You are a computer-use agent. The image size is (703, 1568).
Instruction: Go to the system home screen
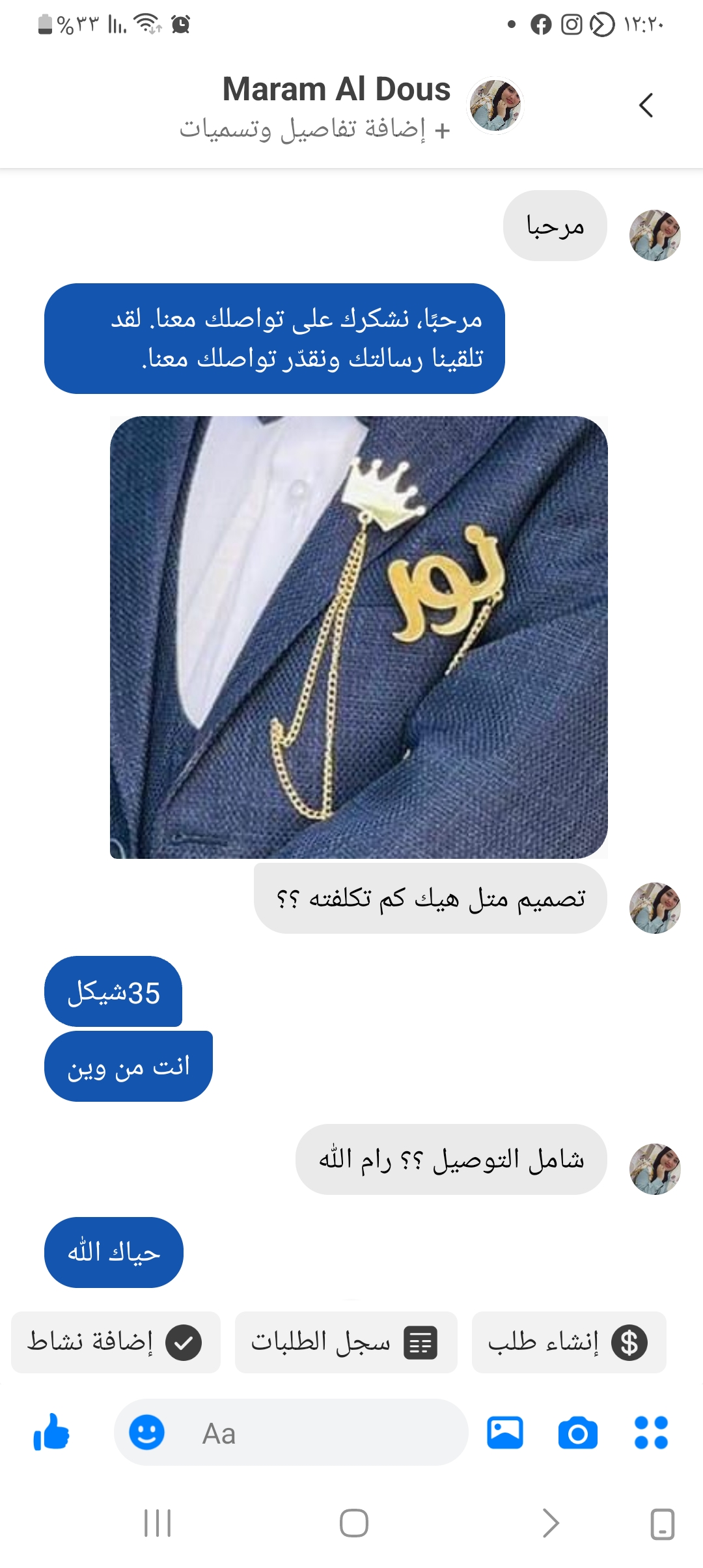353,1523
